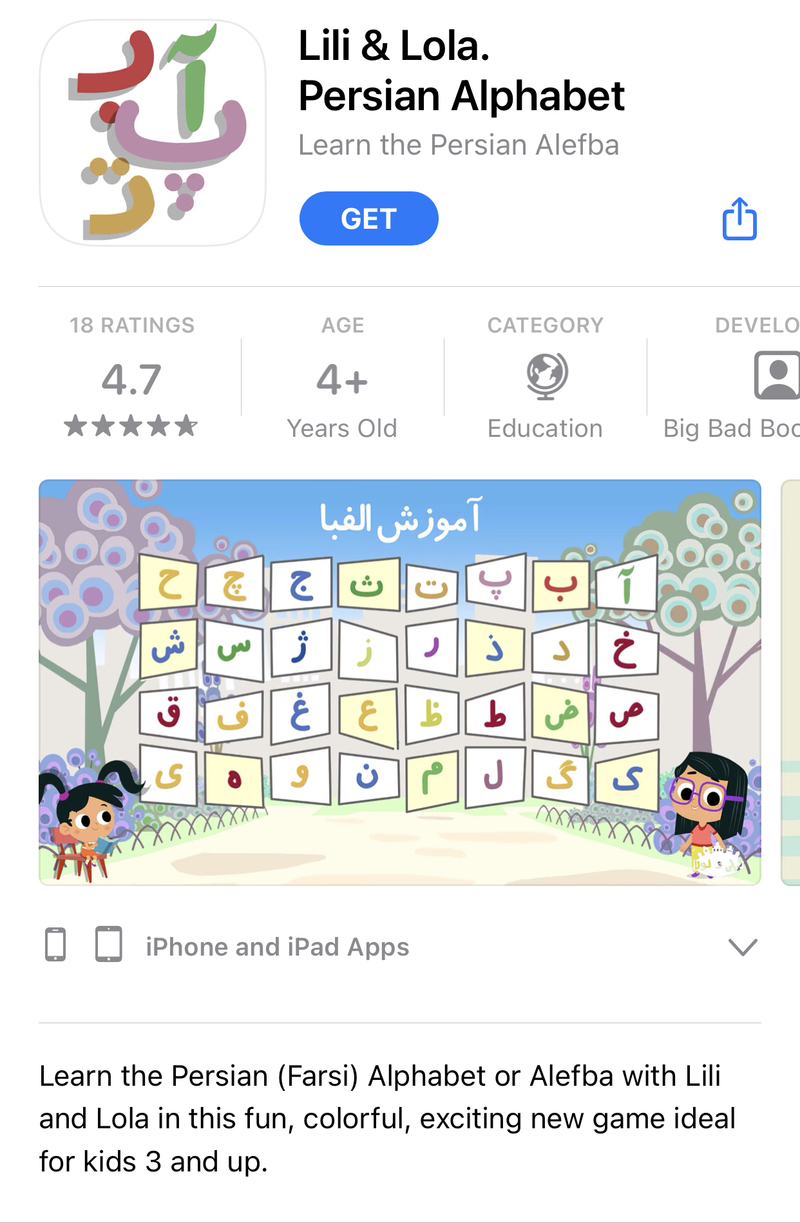The image size is (800, 1223).
Task: Open the alphabet screenshot preview
Action: tap(399, 682)
